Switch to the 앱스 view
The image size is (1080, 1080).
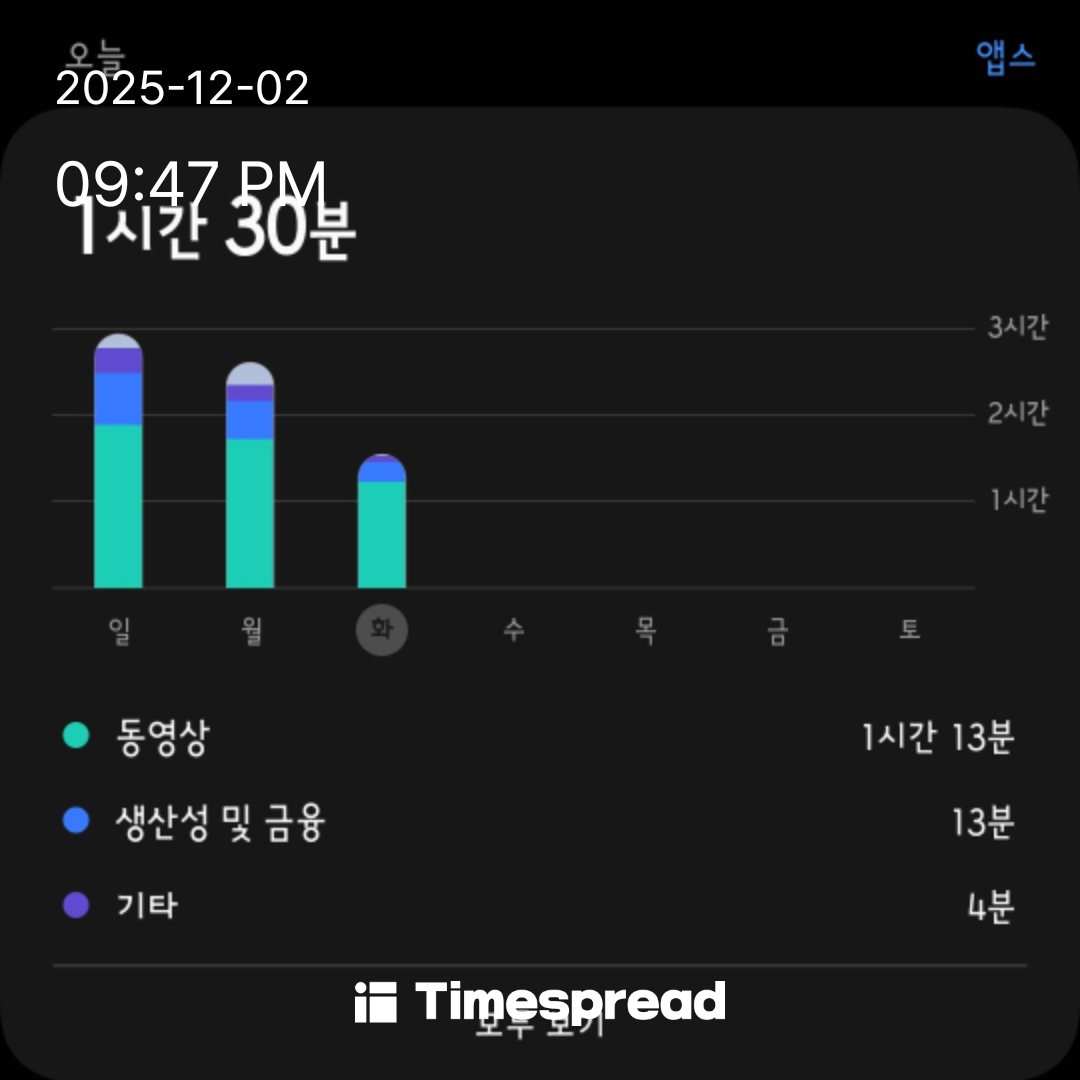[1004, 56]
